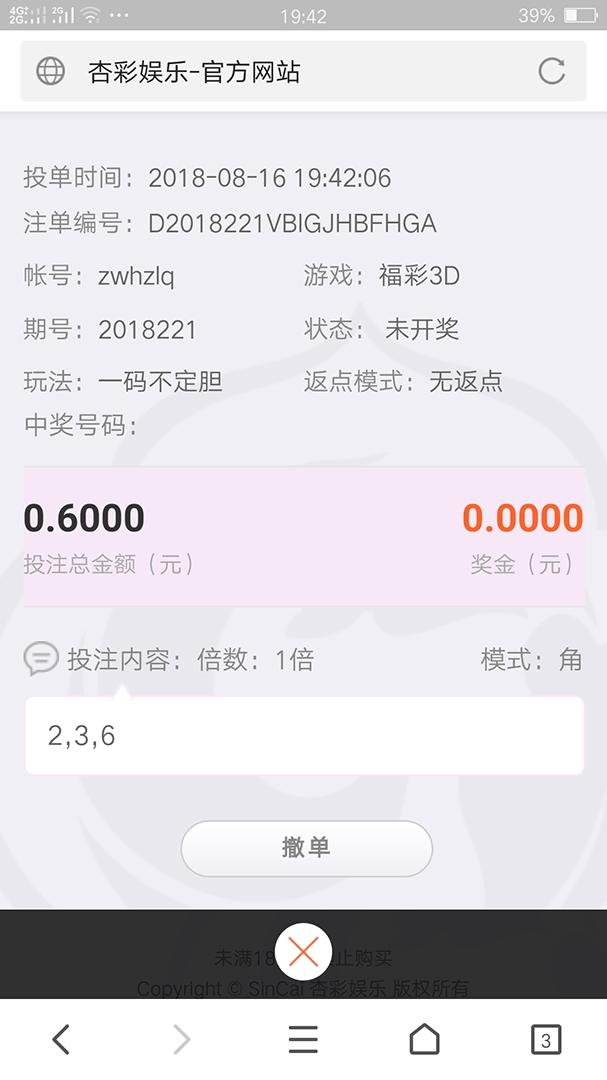Tap the 撤单 button to cancel the bet
Screen dimensions: 607x1080
pos(306,848)
